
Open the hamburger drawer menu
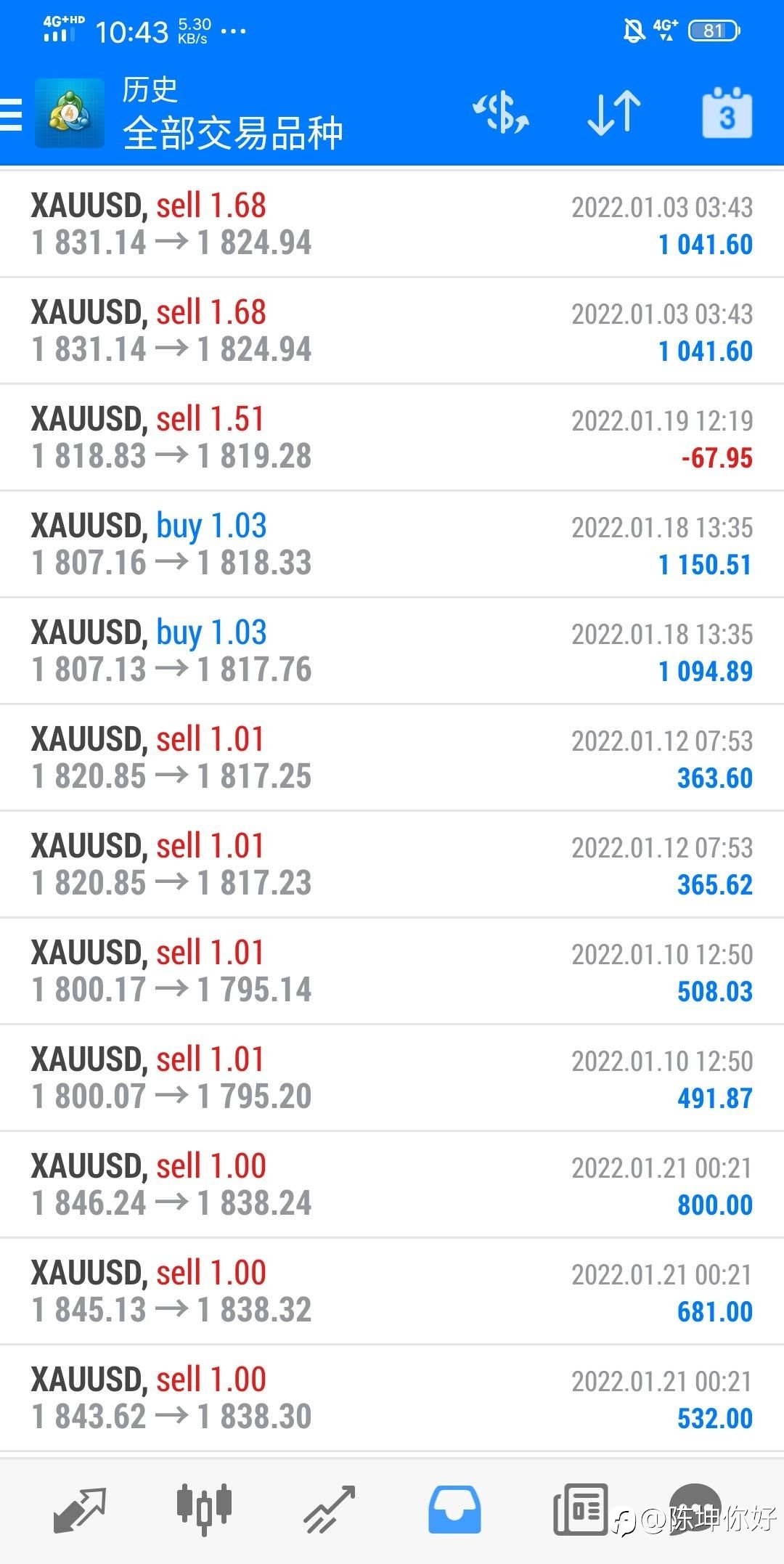(11, 115)
